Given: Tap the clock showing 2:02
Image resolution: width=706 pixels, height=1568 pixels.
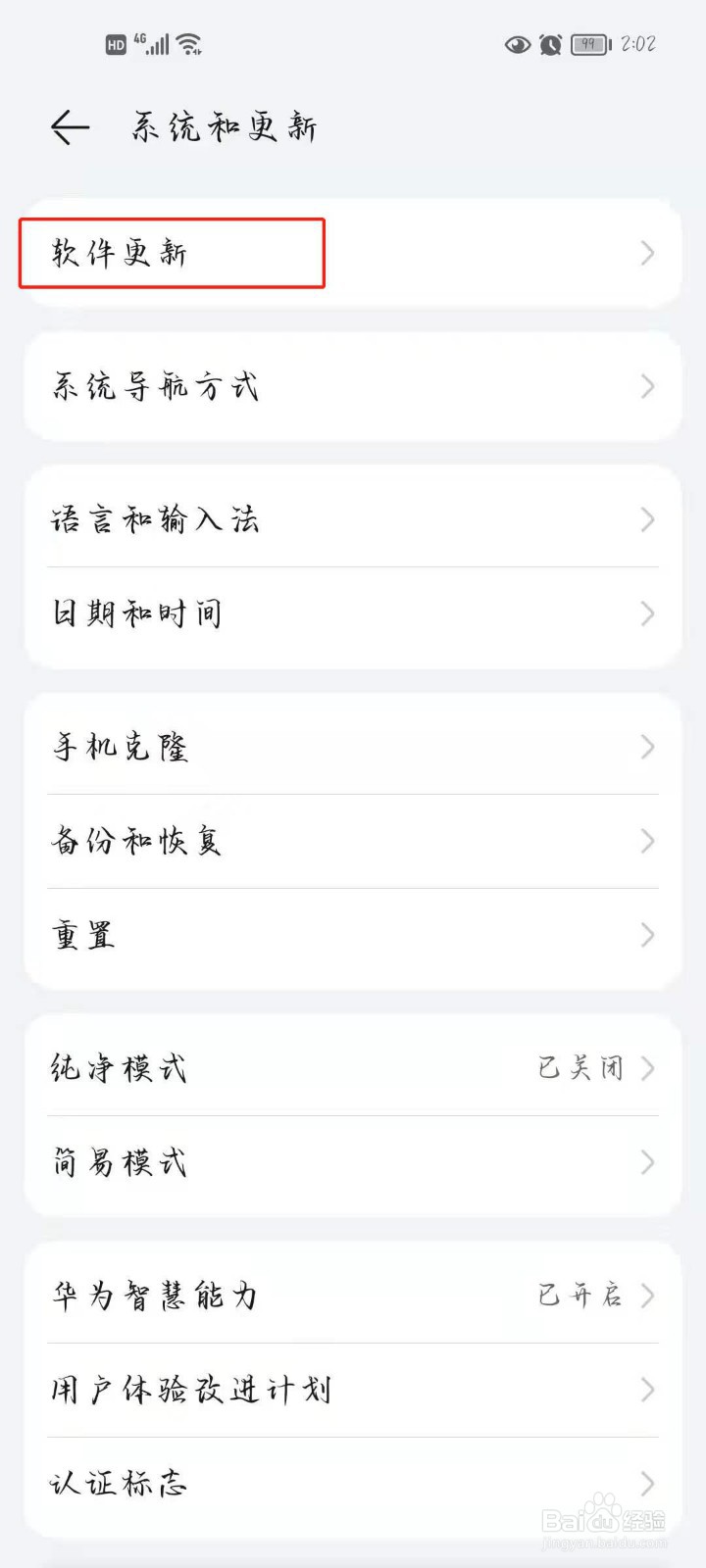Looking at the screenshot, I should click(639, 44).
